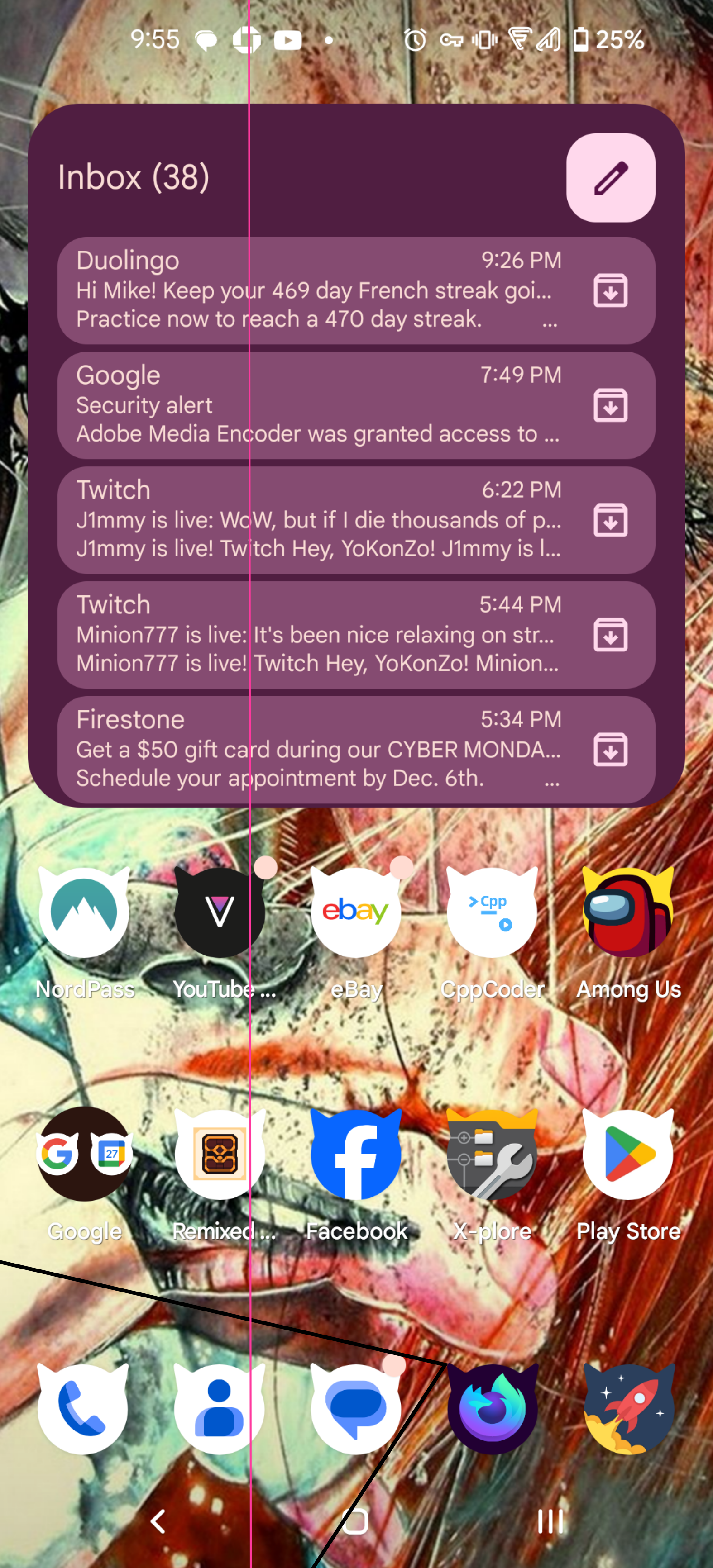The width and height of the screenshot is (713, 1568).
Task: Launch eBay
Action: [355, 912]
